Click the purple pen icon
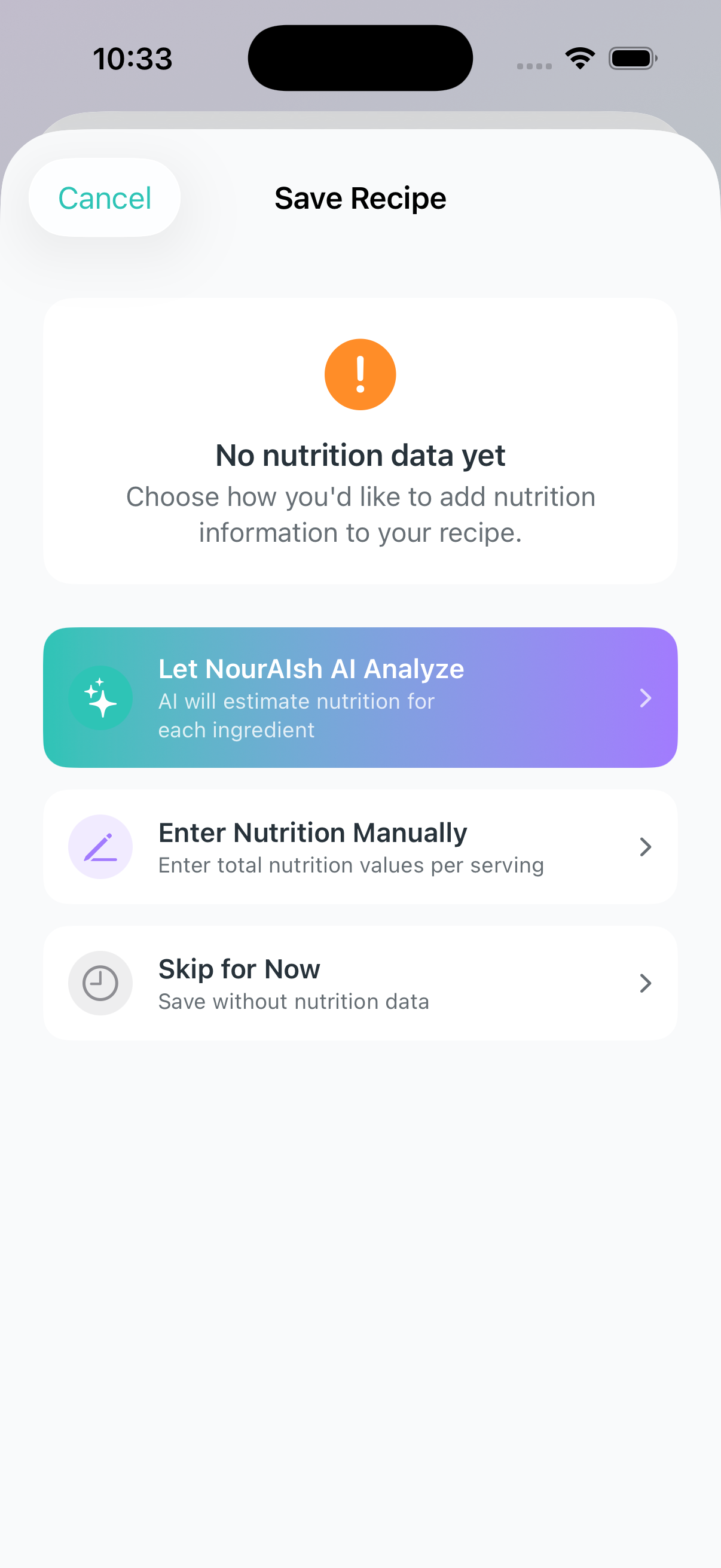 point(100,847)
